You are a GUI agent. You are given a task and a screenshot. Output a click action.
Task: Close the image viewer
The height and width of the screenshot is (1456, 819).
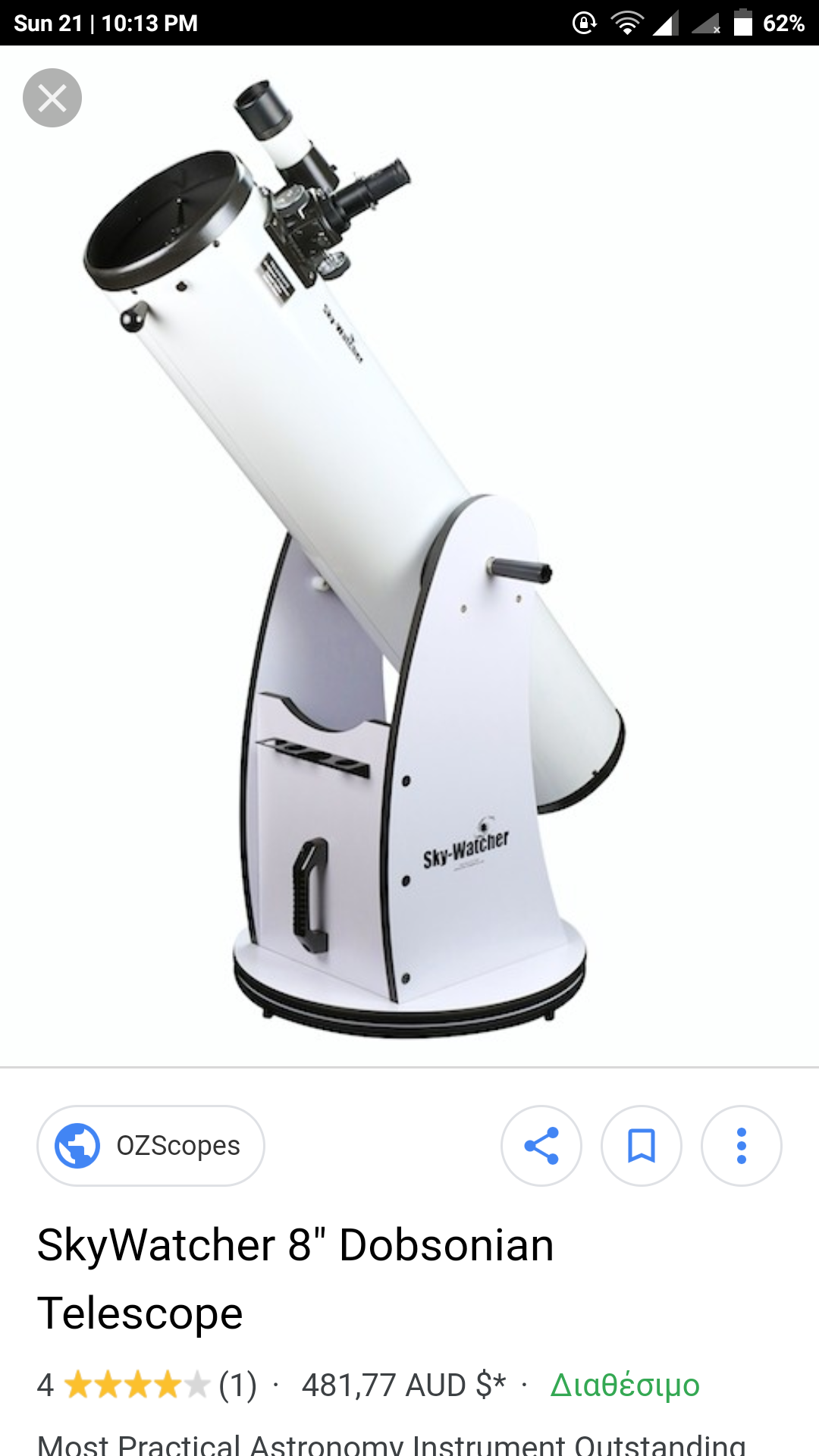[x=52, y=98]
